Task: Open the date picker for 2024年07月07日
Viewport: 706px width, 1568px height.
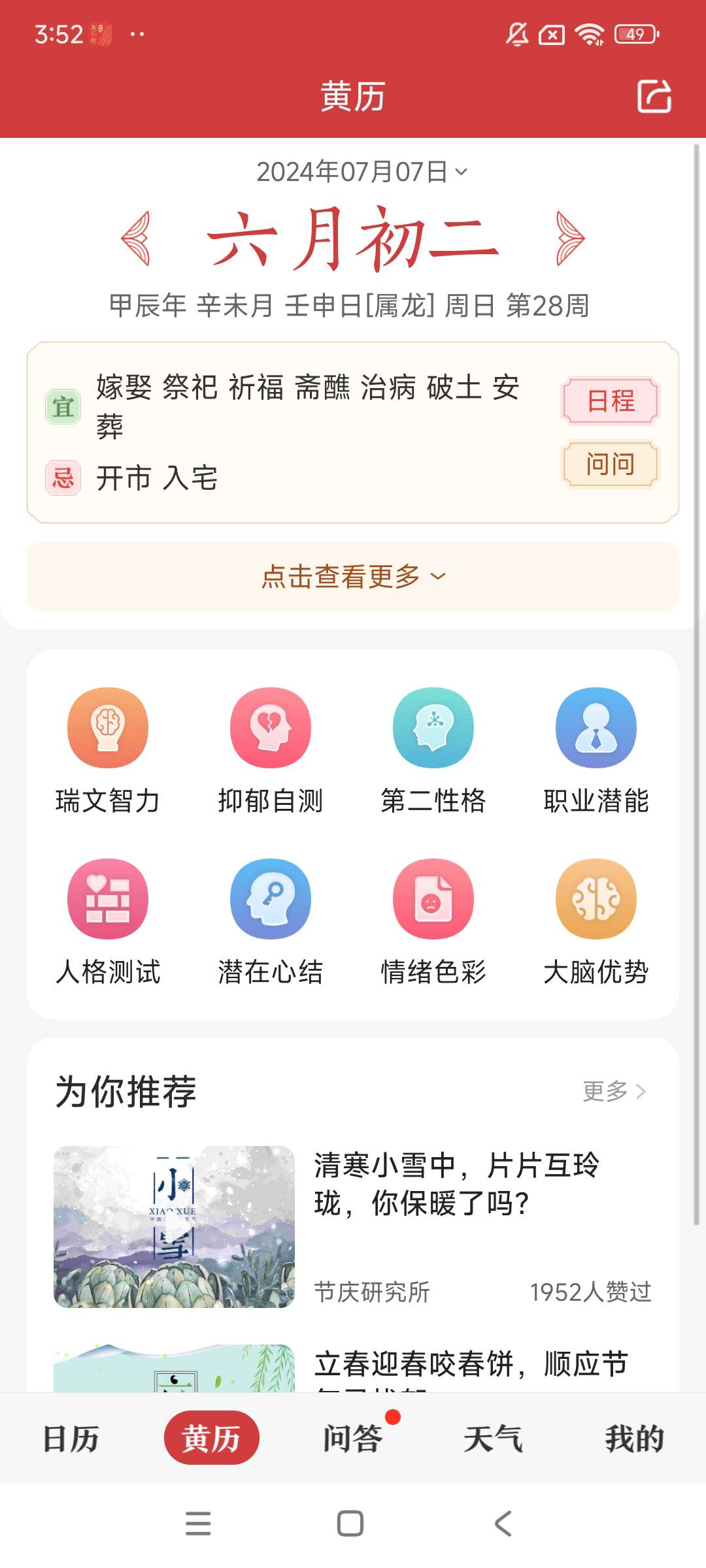Action: click(x=361, y=172)
